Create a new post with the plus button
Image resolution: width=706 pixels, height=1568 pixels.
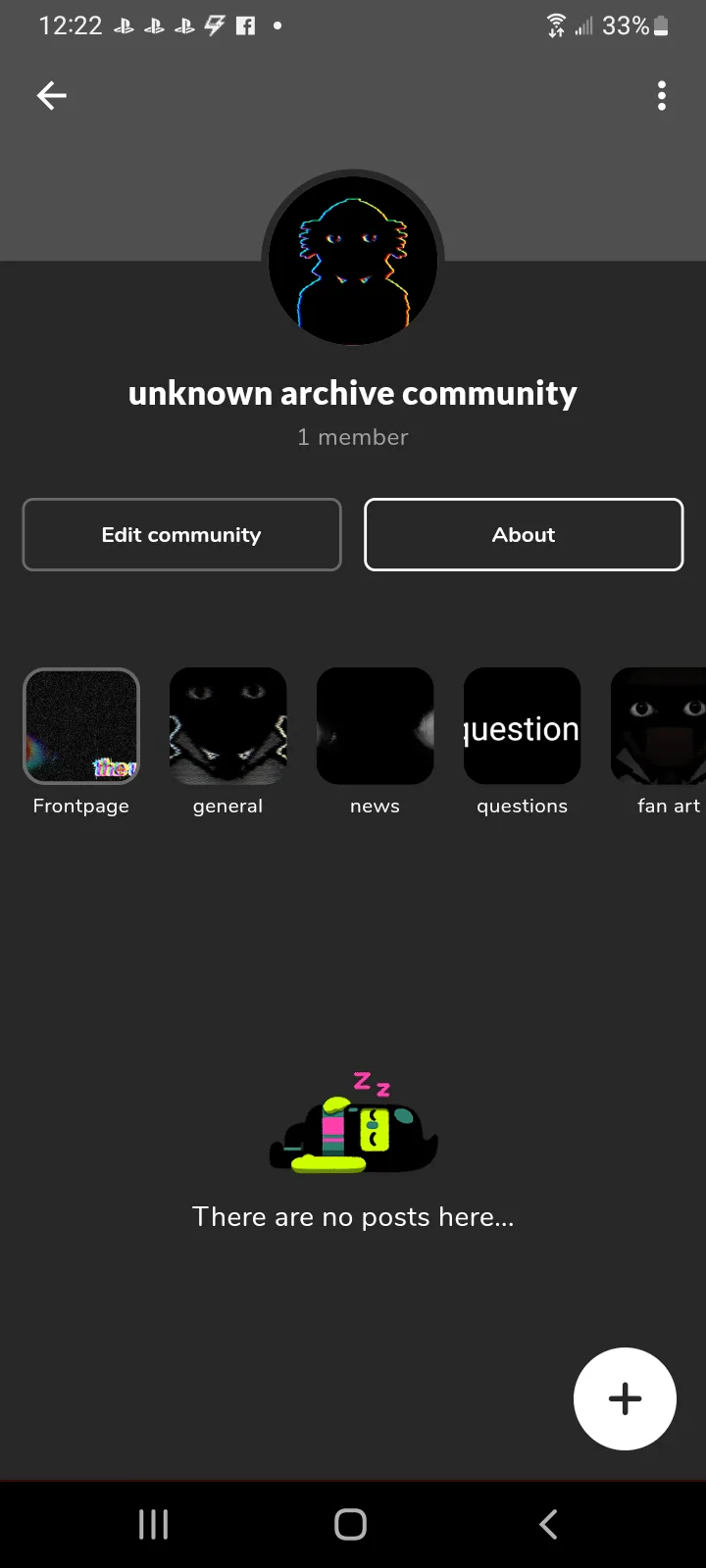tap(625, 1398)
